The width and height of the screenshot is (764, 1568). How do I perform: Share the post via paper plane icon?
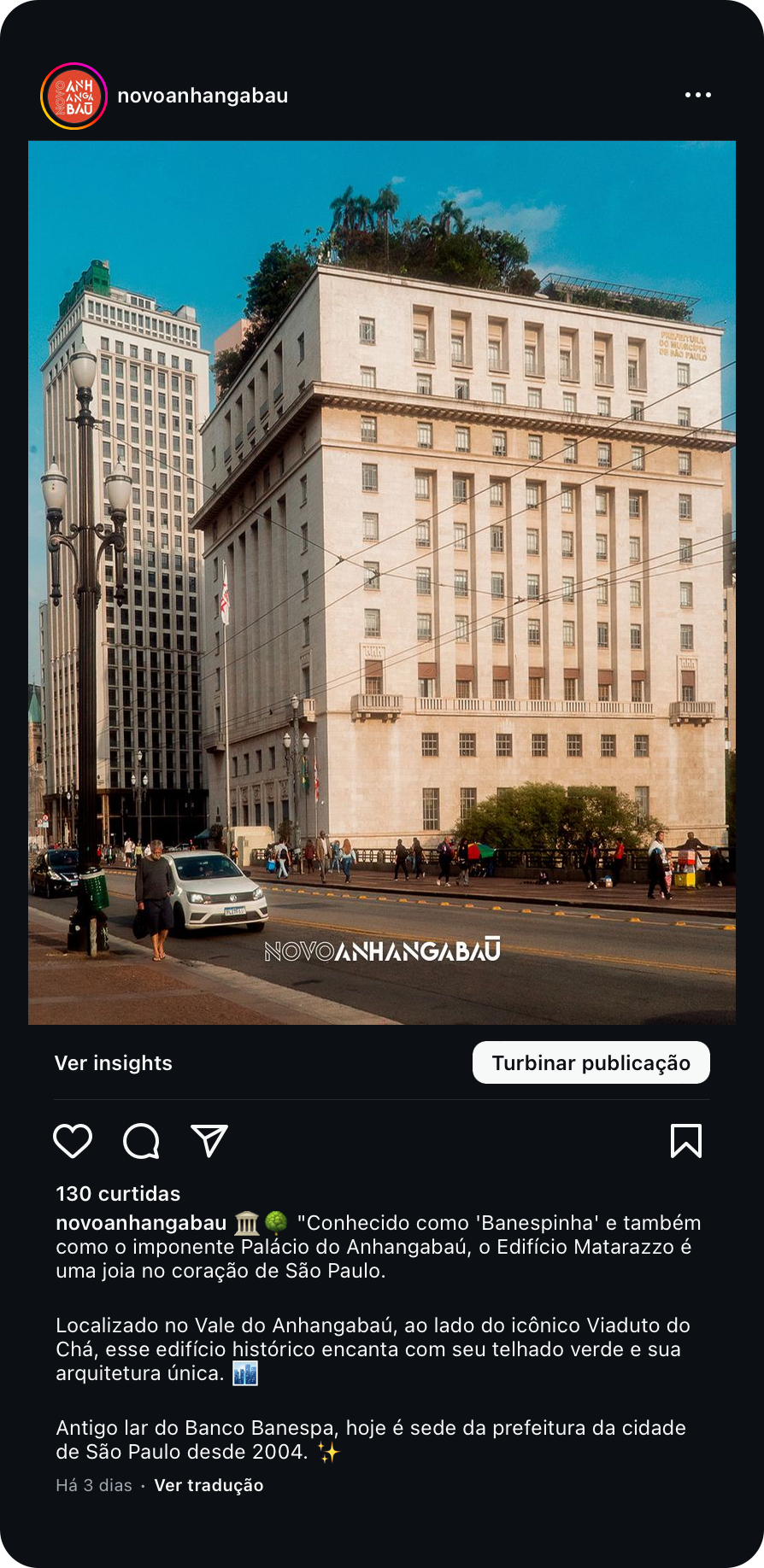click(x=209, y=1141)
